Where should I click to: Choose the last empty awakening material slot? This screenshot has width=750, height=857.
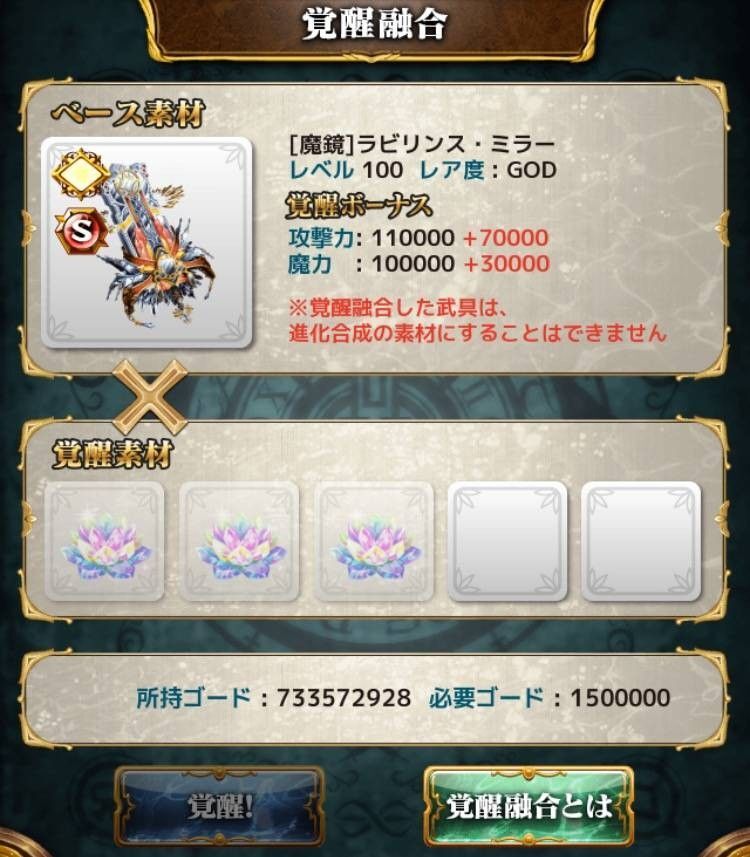[x=640, y=541]
